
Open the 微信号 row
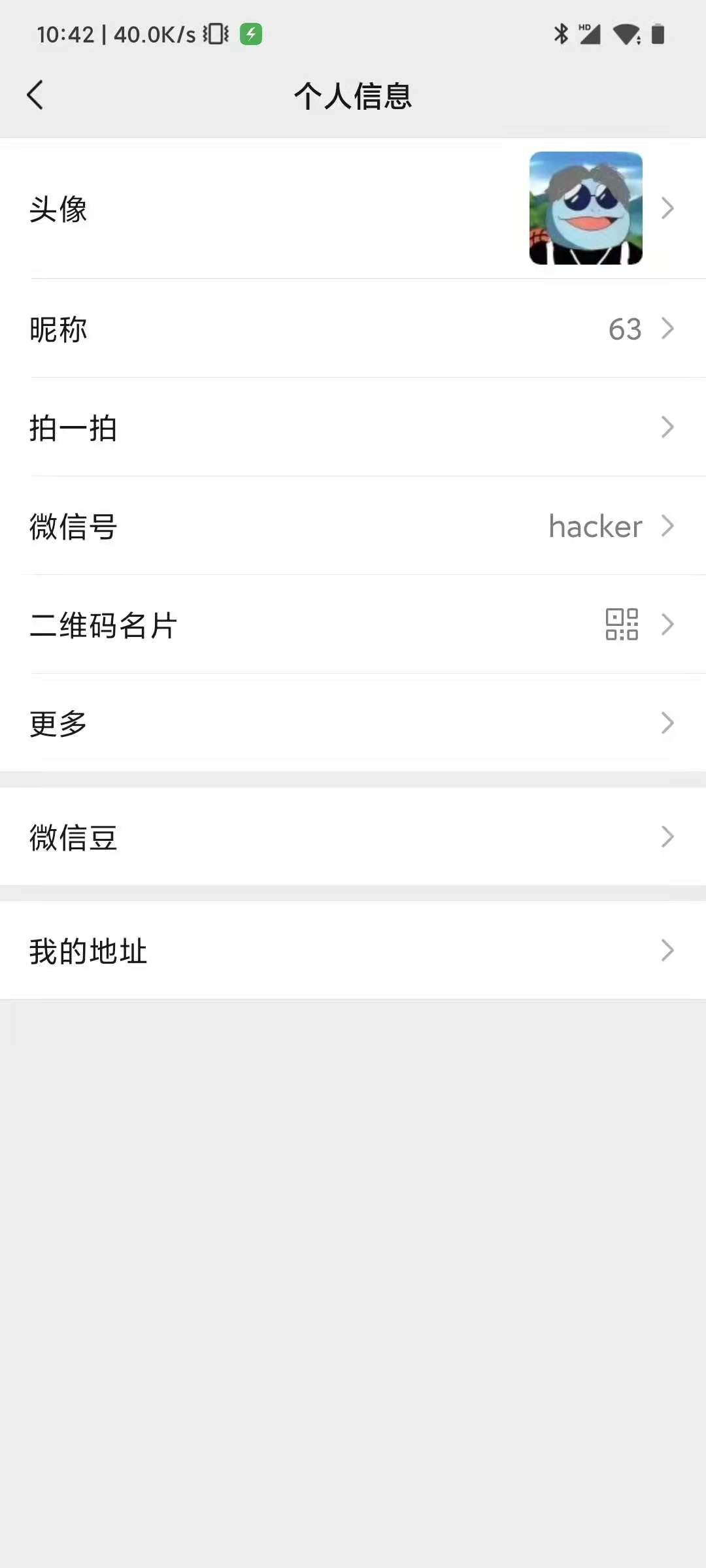point(353,526)
